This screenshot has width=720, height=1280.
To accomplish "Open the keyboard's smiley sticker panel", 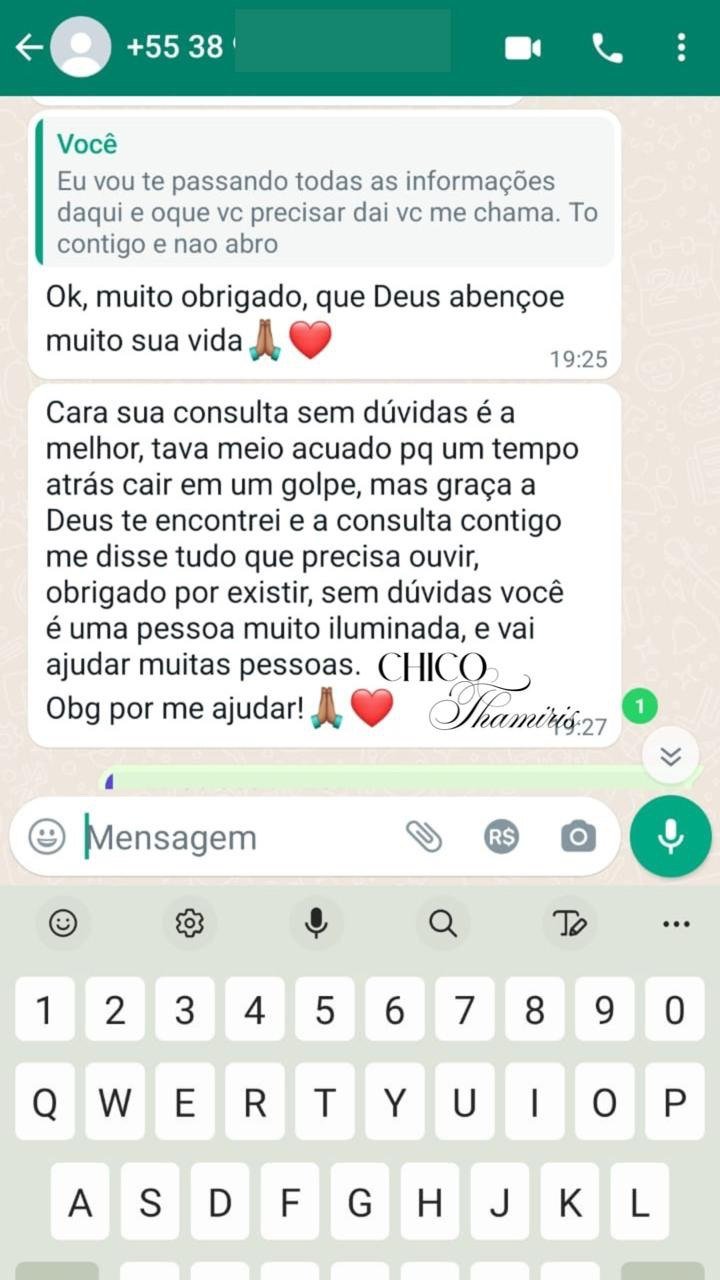I will [x=63, y=924].
